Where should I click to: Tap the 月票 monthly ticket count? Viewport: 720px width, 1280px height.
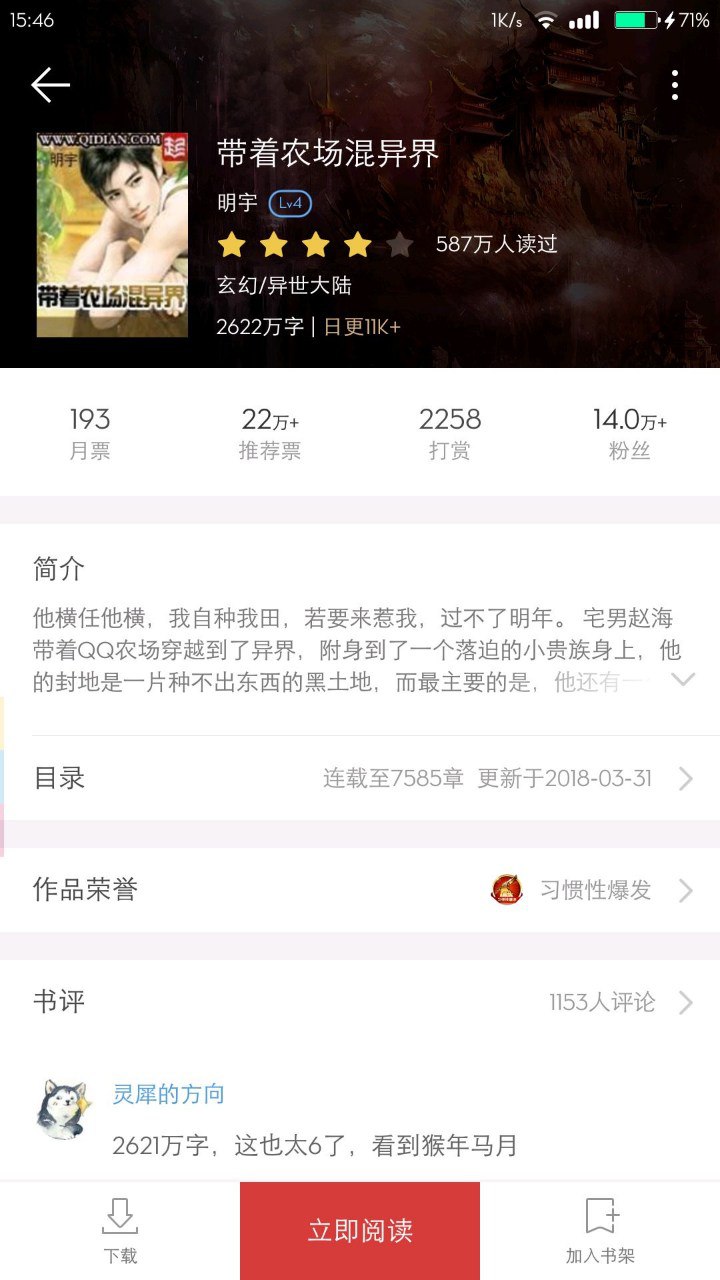pyautogui.click(x=90, y=432)
